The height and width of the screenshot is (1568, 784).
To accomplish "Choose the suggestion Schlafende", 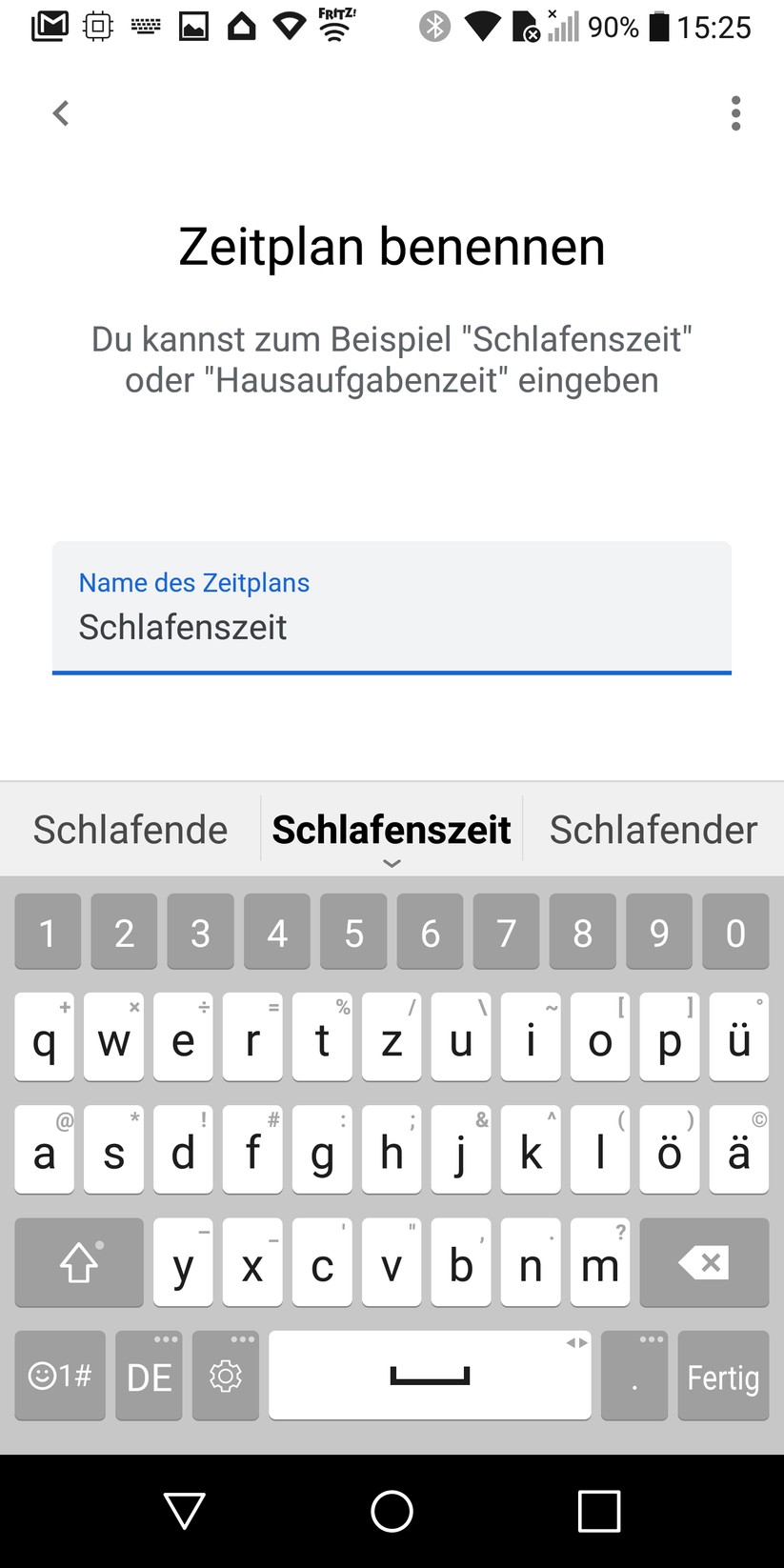I will [x=131, y=830].
